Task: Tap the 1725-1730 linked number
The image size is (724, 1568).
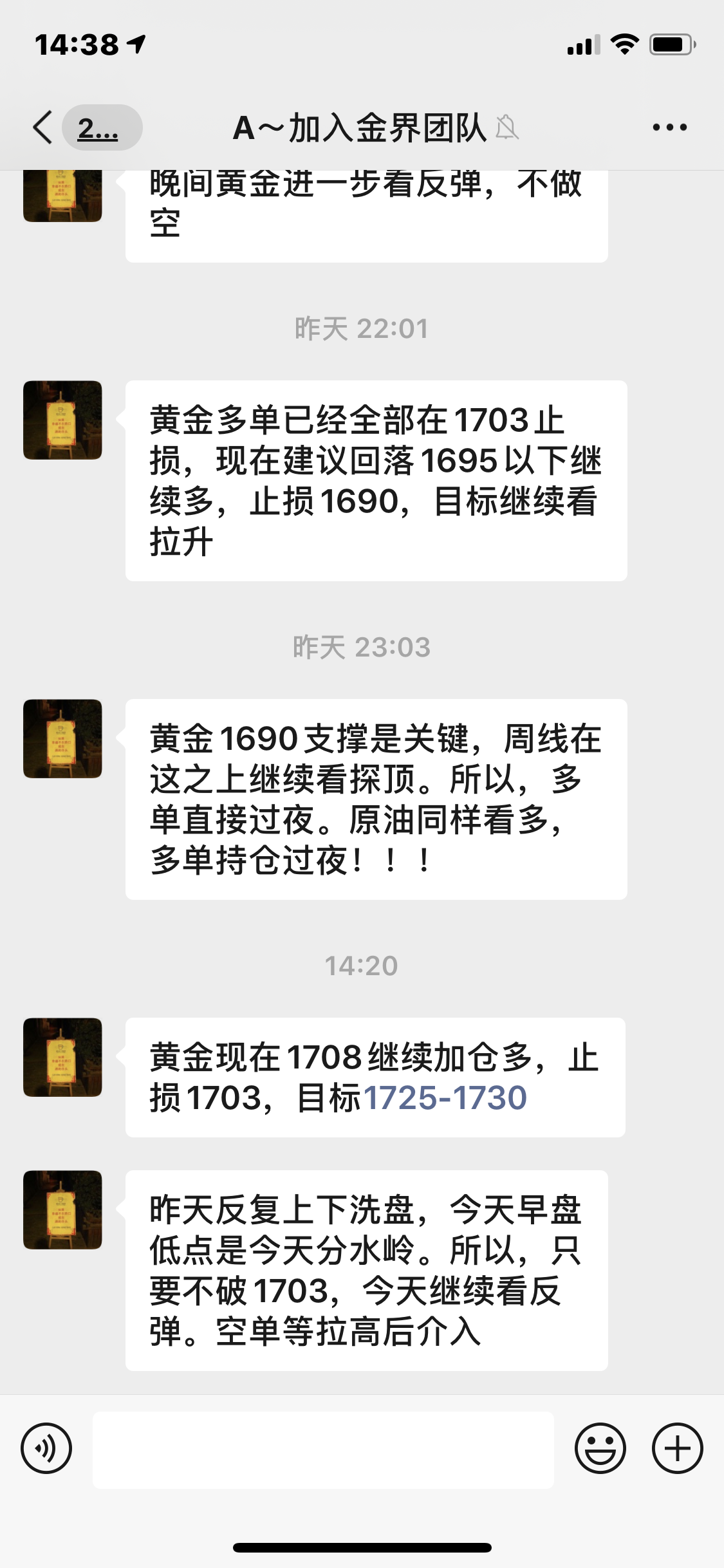Action: (x=445, y=1098)
